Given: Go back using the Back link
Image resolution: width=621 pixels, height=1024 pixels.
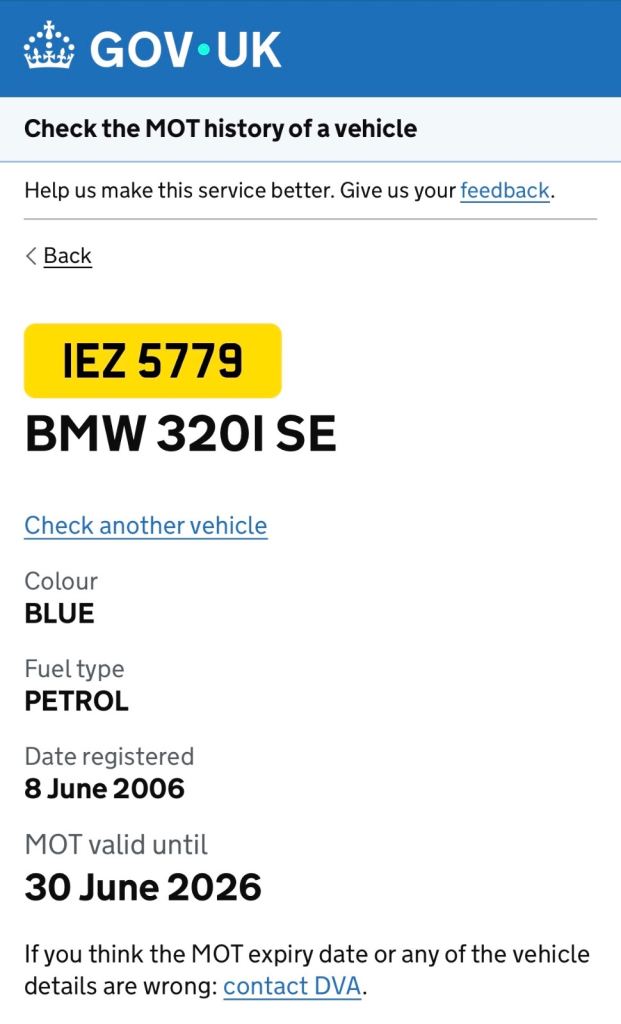Looking at the screenshot, I should tap(67, 256).
